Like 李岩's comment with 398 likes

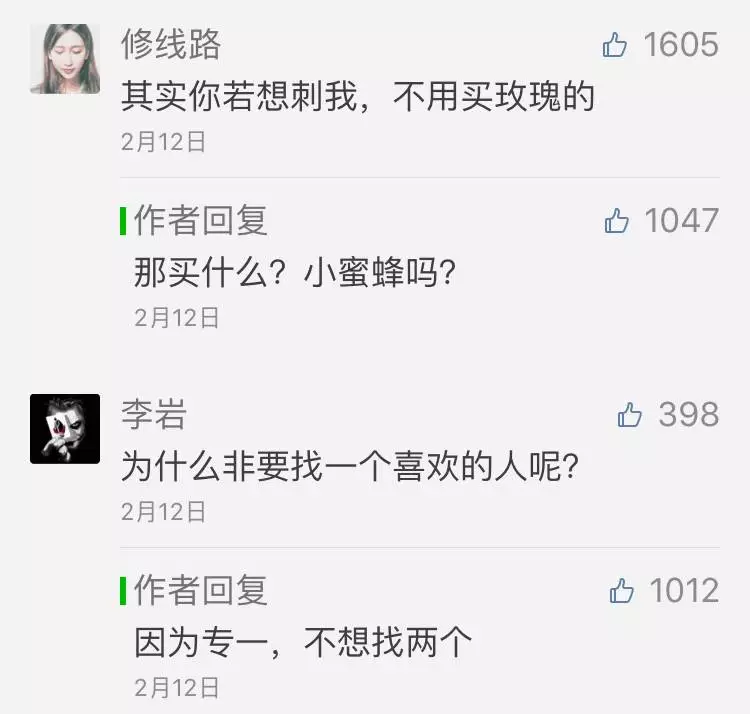[629, 415]
